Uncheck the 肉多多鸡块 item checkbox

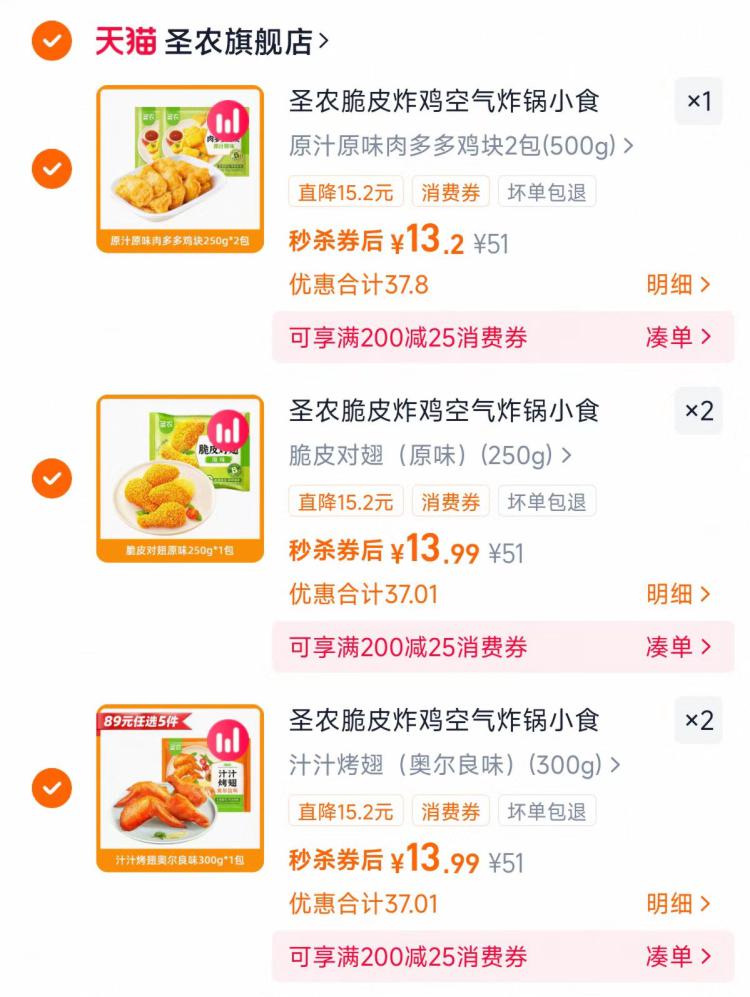coord(51,168)
